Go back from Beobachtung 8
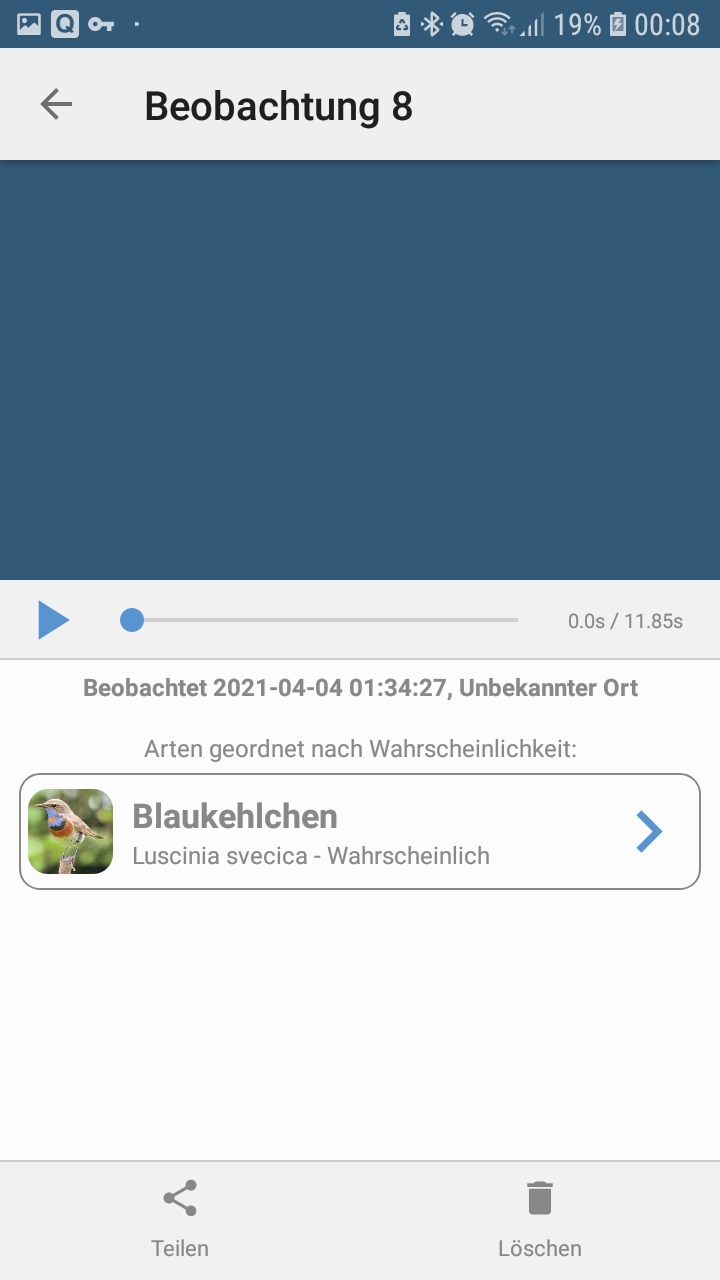720x1280 pixels. point(56,104)
